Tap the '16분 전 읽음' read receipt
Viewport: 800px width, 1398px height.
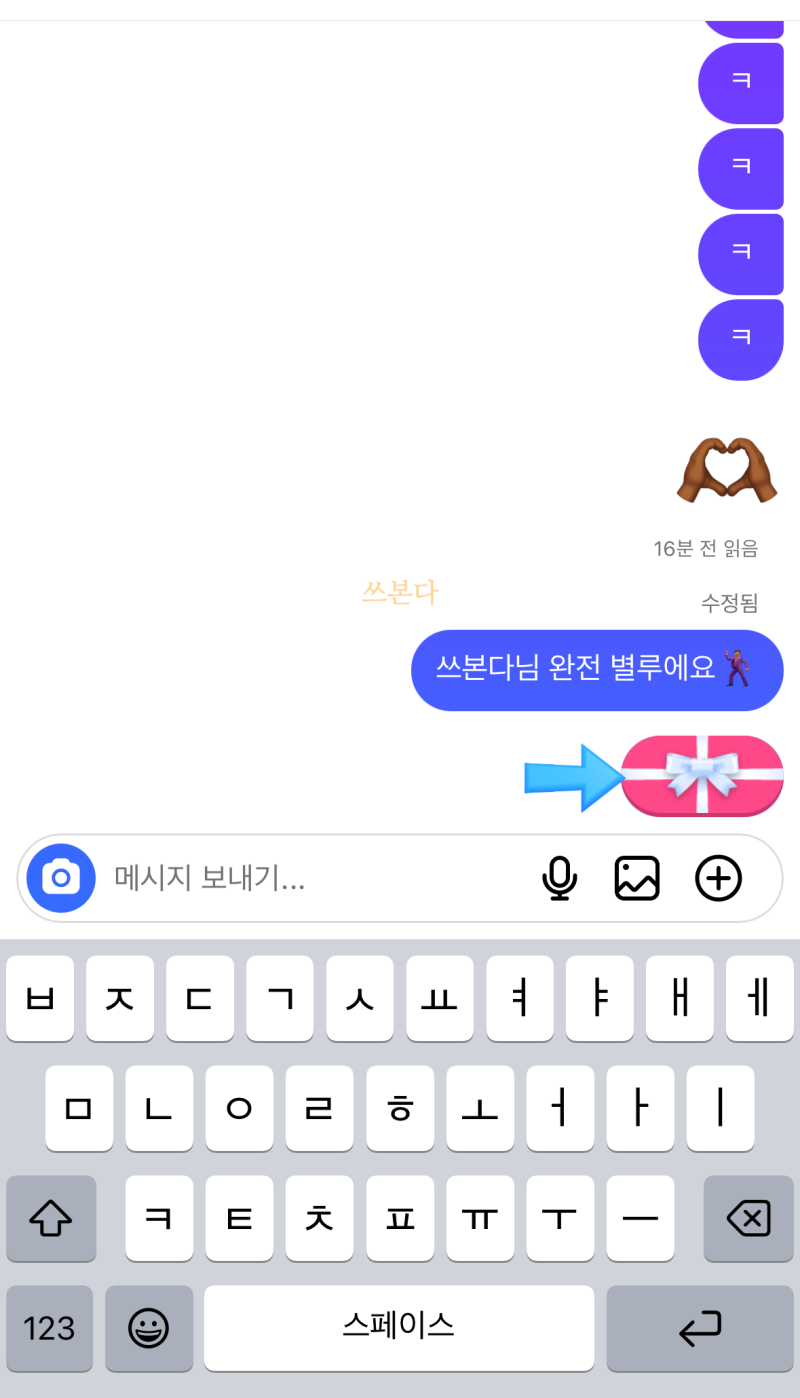[x=705, y=548]
